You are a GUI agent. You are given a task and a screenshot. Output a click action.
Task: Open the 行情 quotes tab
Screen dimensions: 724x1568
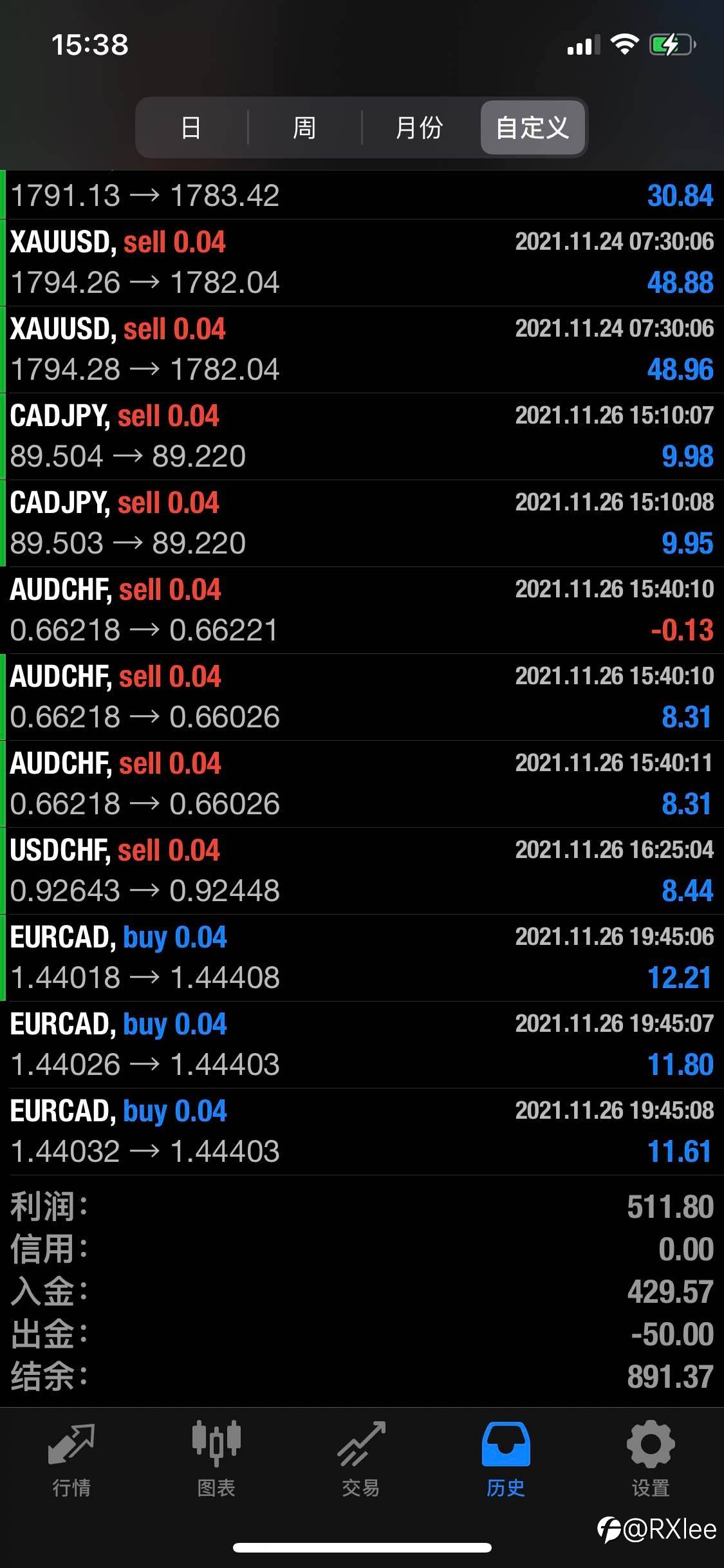[x=71, y=1459]
